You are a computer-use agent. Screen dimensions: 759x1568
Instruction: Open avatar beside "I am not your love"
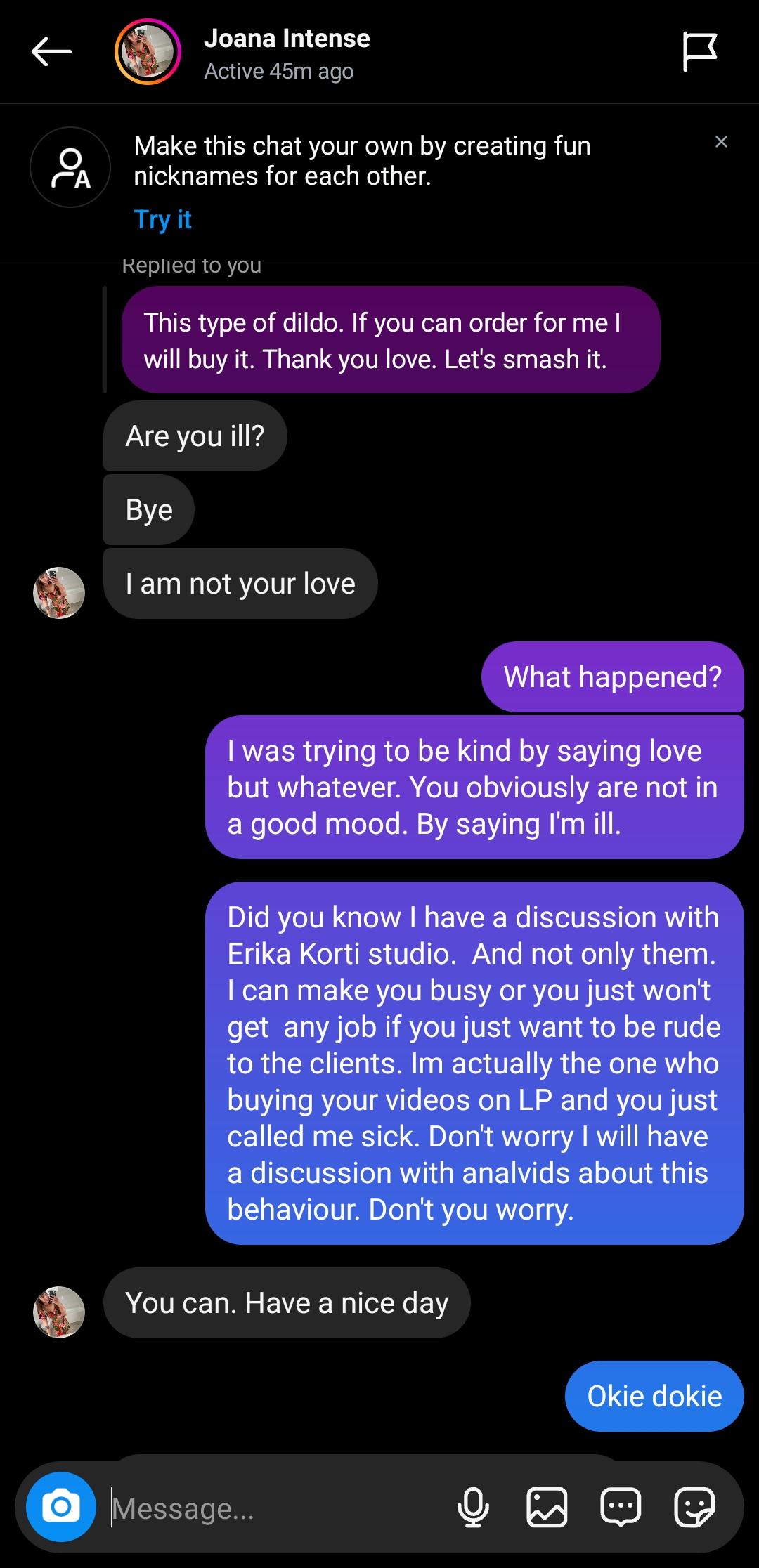[x=59, y=592]
